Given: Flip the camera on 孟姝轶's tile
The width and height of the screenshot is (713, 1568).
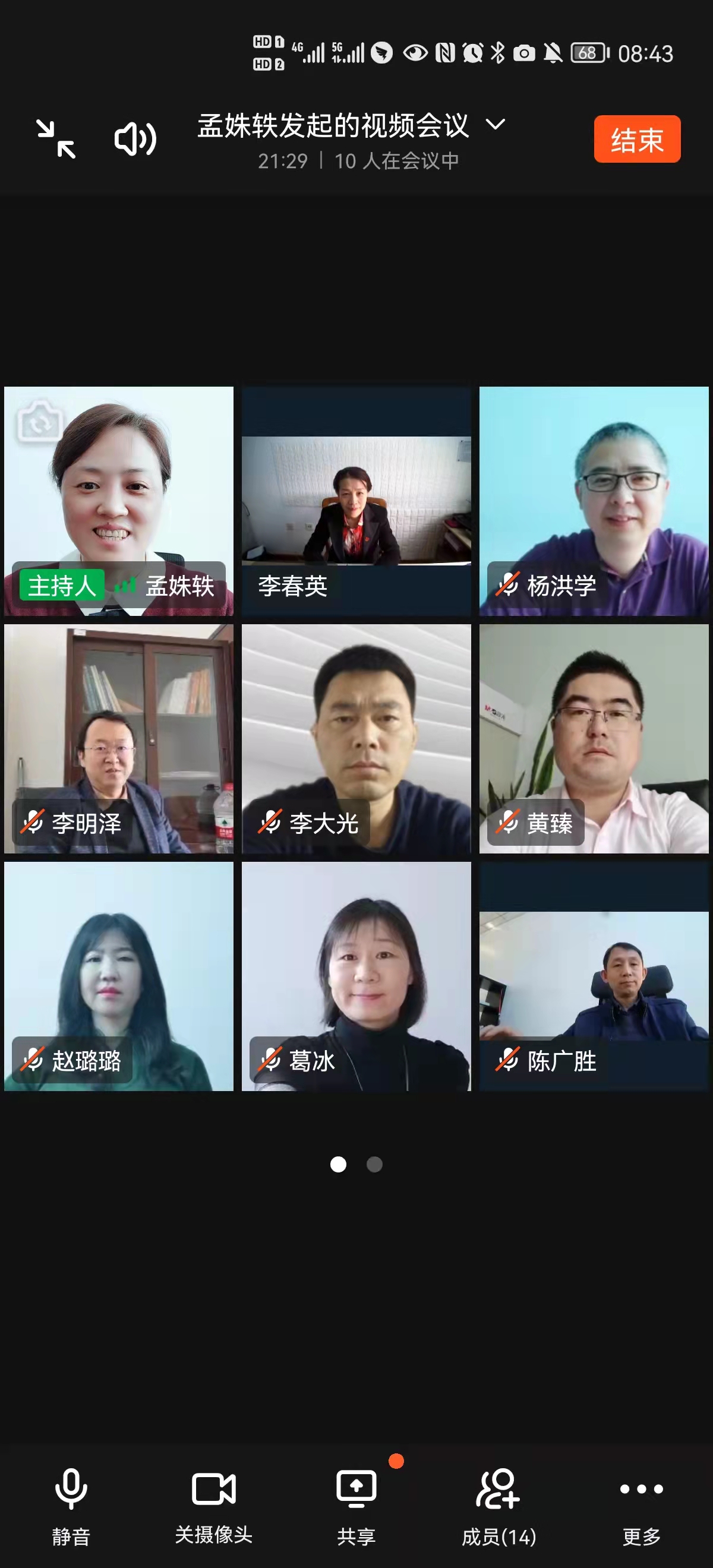Looking at the screenshot, I should click(40, 422).
